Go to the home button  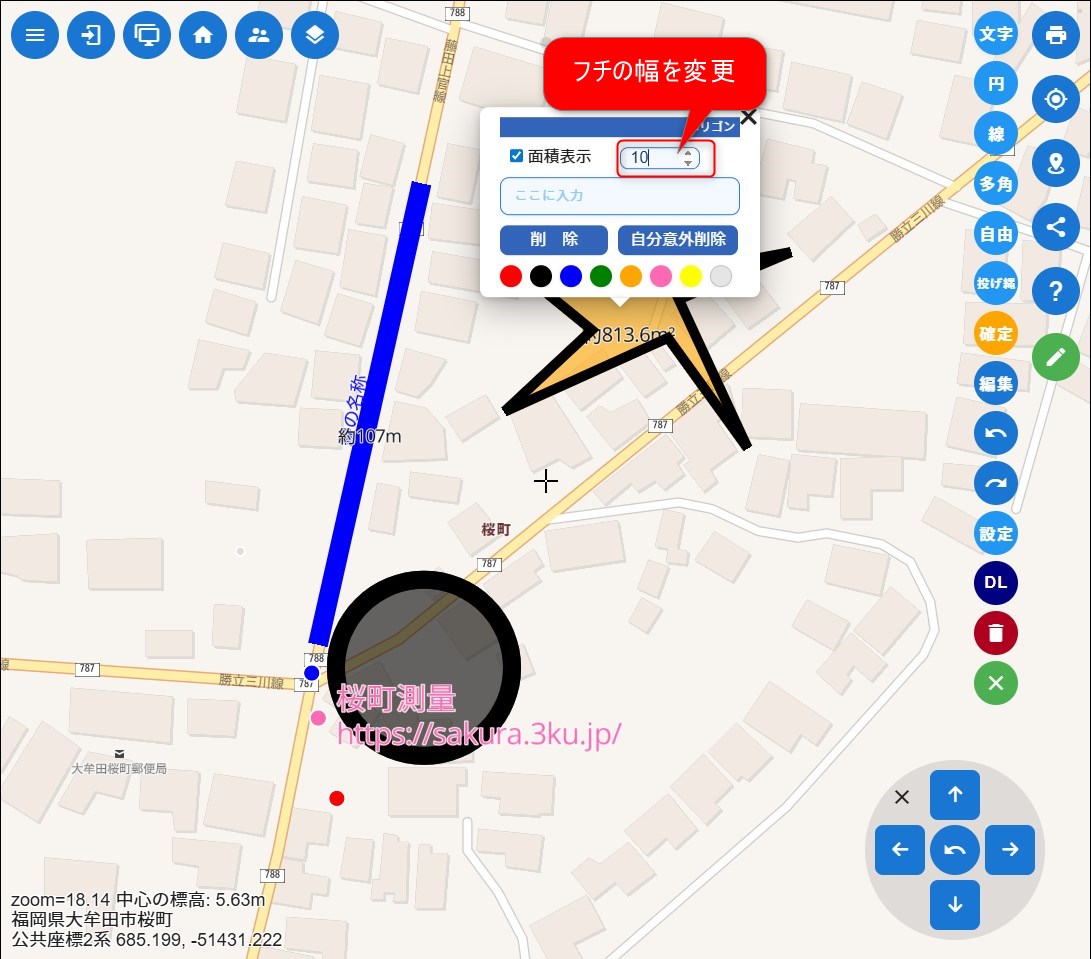tap(203, 36)
